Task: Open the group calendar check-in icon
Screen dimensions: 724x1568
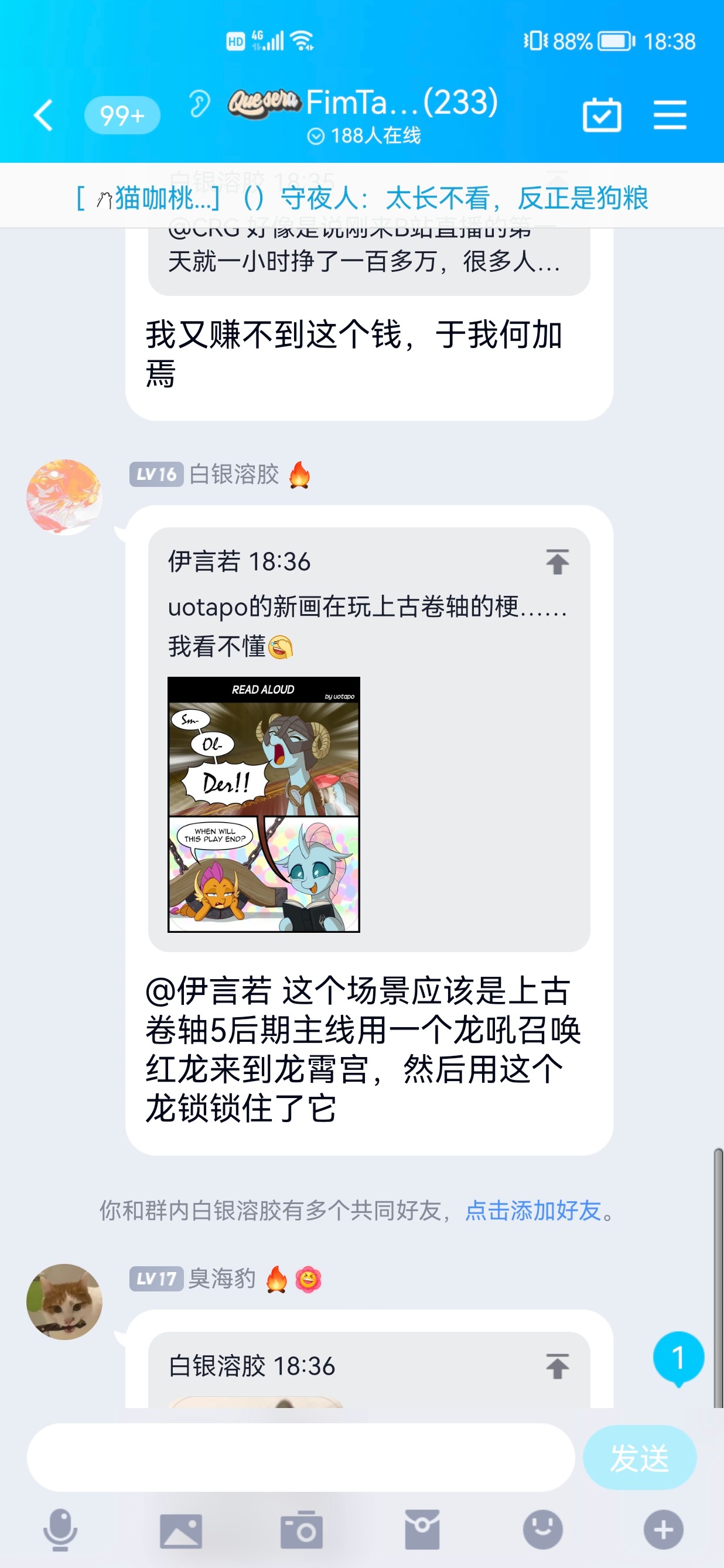Action: pos(601,115)
